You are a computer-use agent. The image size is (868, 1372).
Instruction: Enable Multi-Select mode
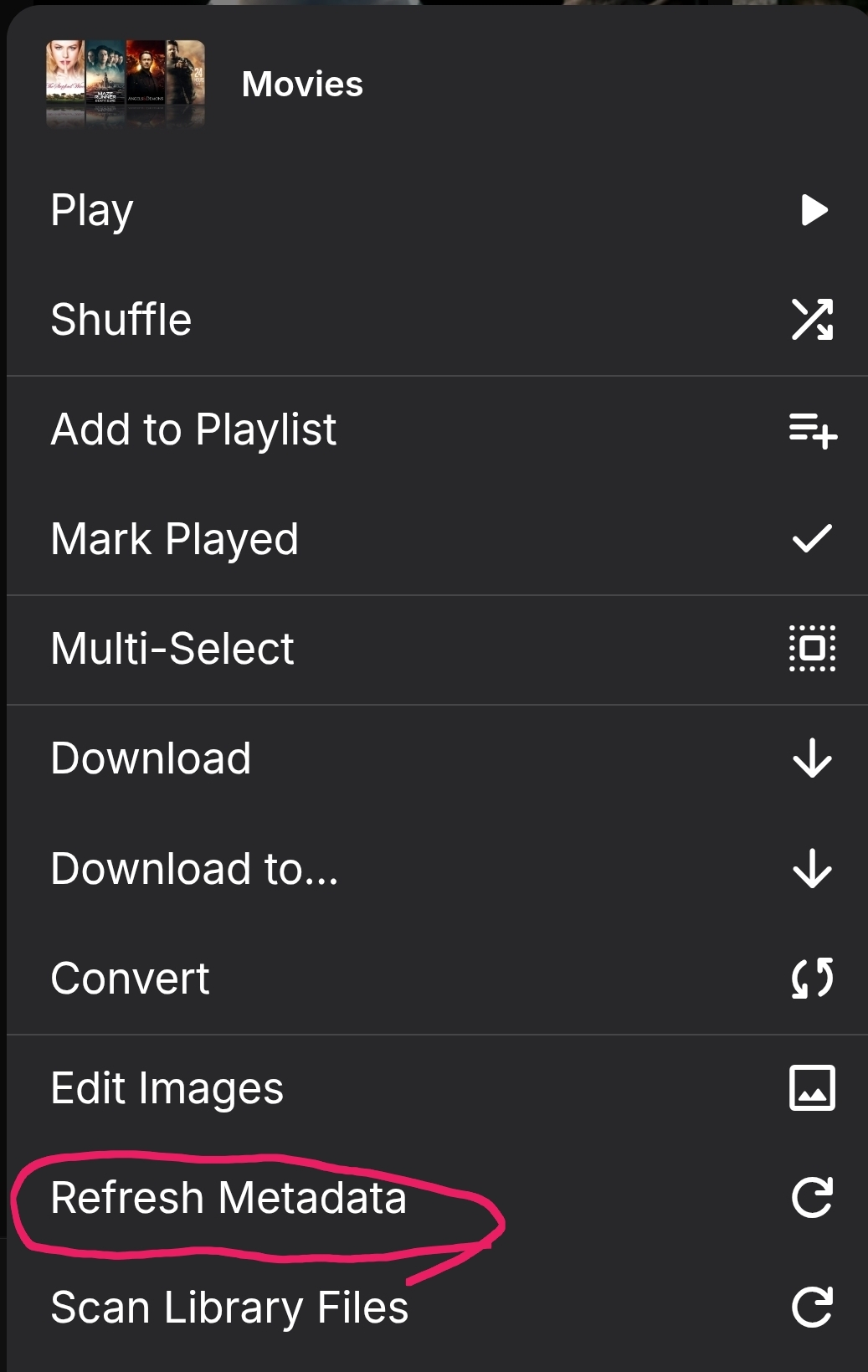172,649
